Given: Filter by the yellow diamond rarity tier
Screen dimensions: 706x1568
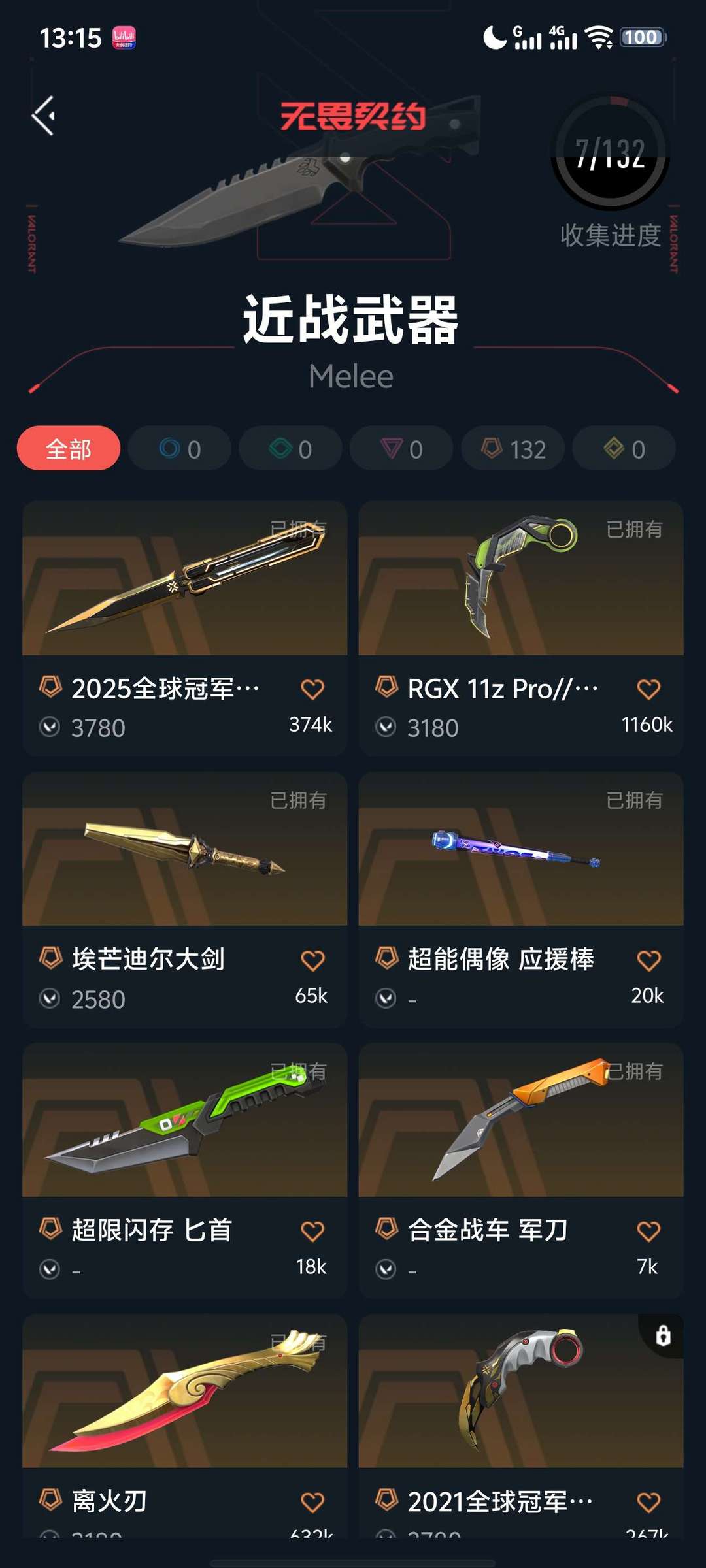Looking at the screenshot, I should tap(624, 449).
